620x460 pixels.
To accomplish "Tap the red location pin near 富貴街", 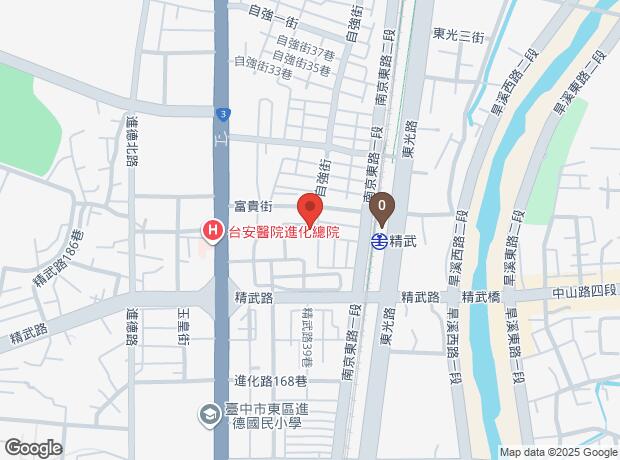I will 310,210.
